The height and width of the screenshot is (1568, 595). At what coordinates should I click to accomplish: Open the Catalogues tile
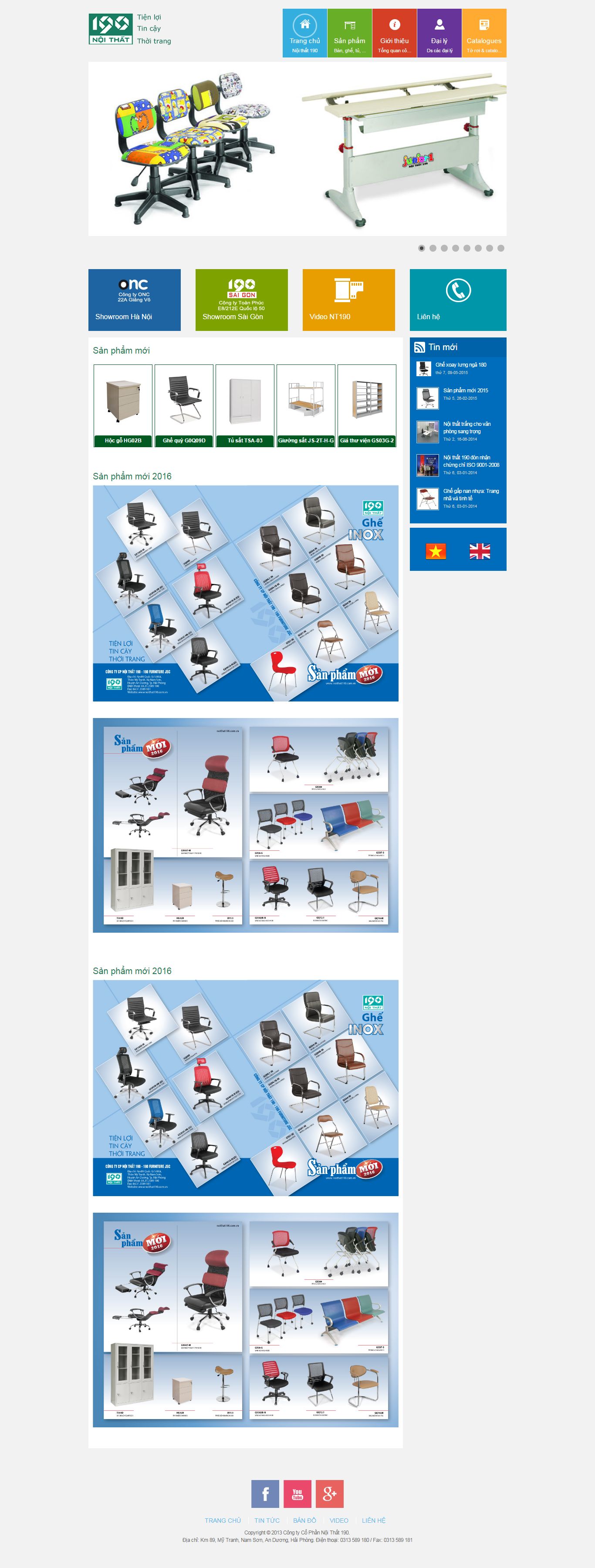click(x=484, y=33)
